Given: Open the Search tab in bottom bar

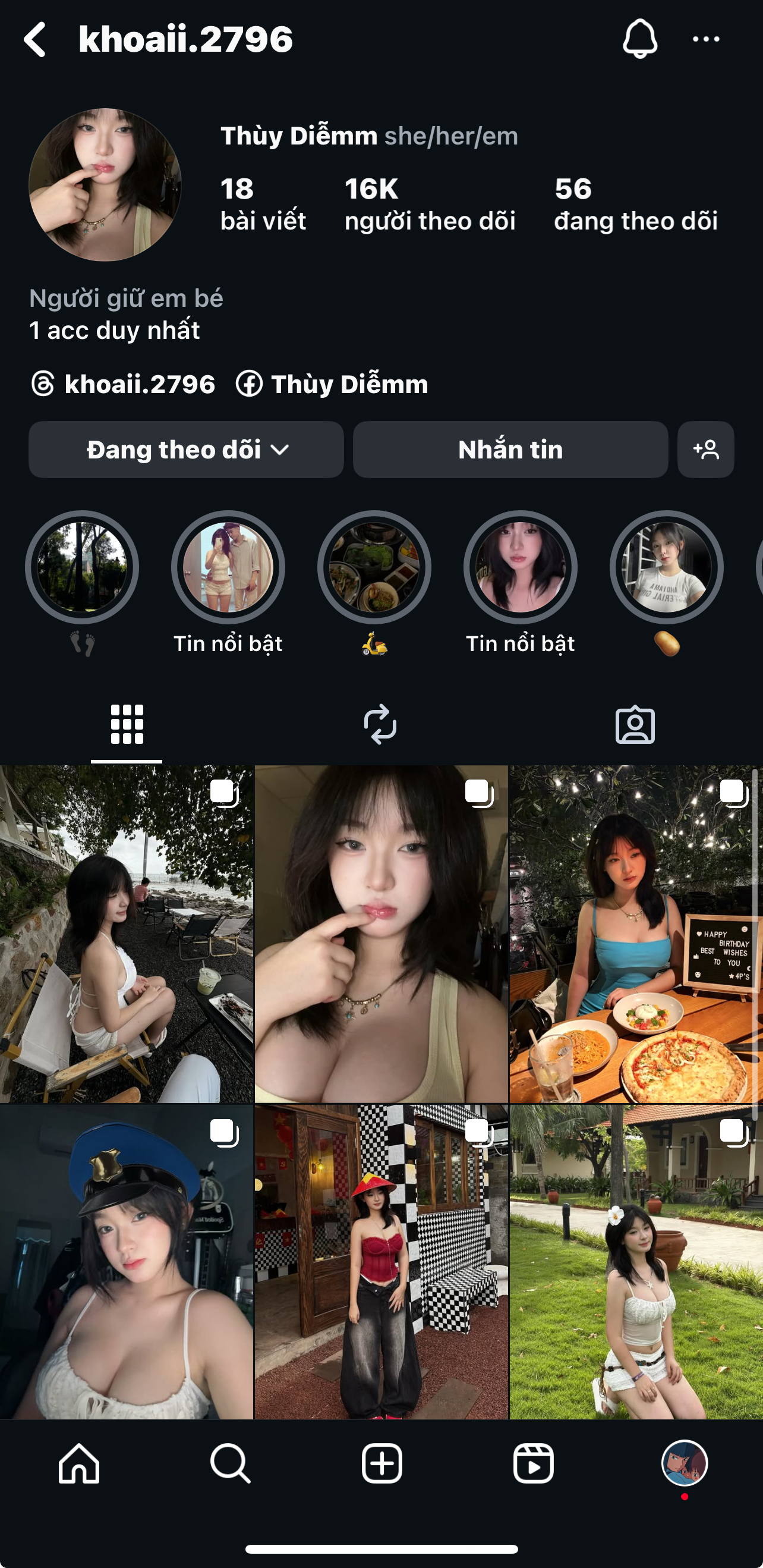Looking at the screenshot, I should pyautogui.click(x=230, y=1463).
